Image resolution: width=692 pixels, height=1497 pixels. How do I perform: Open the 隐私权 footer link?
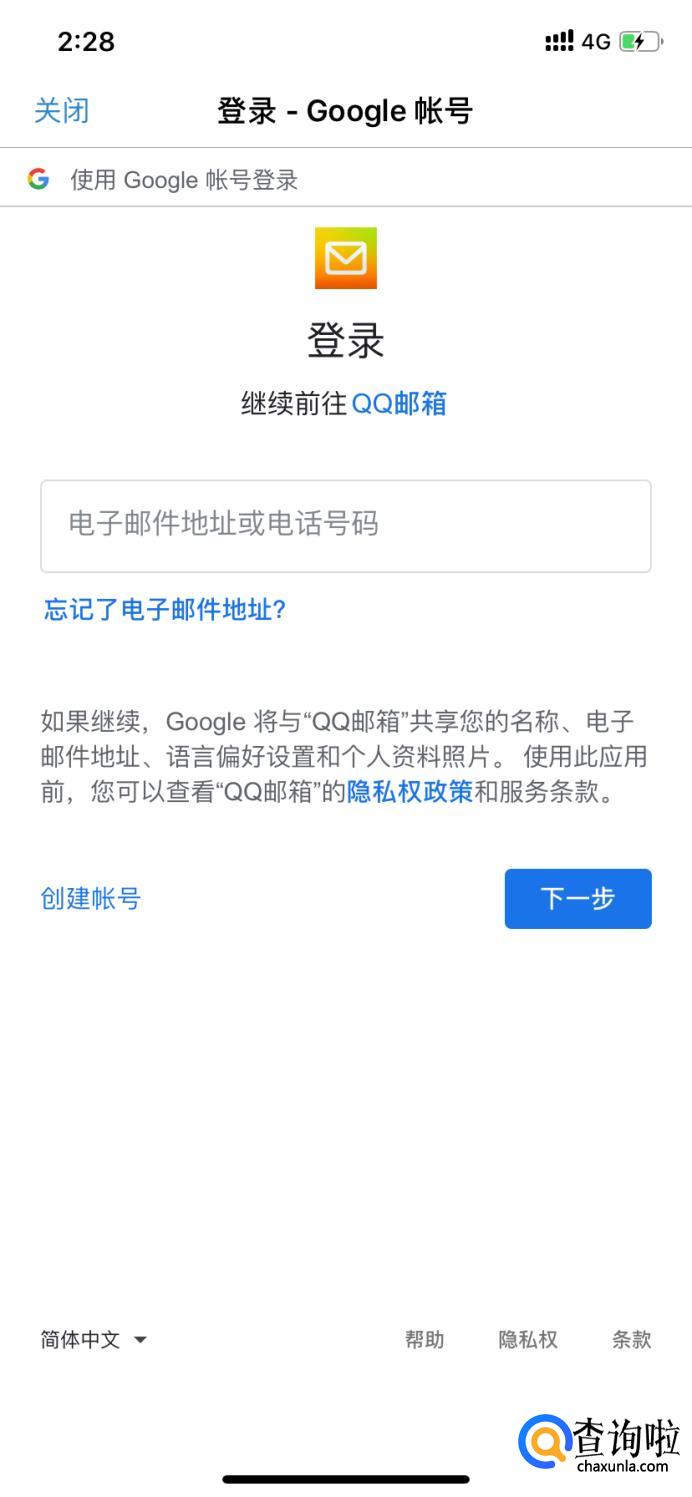pos(528,1340)
